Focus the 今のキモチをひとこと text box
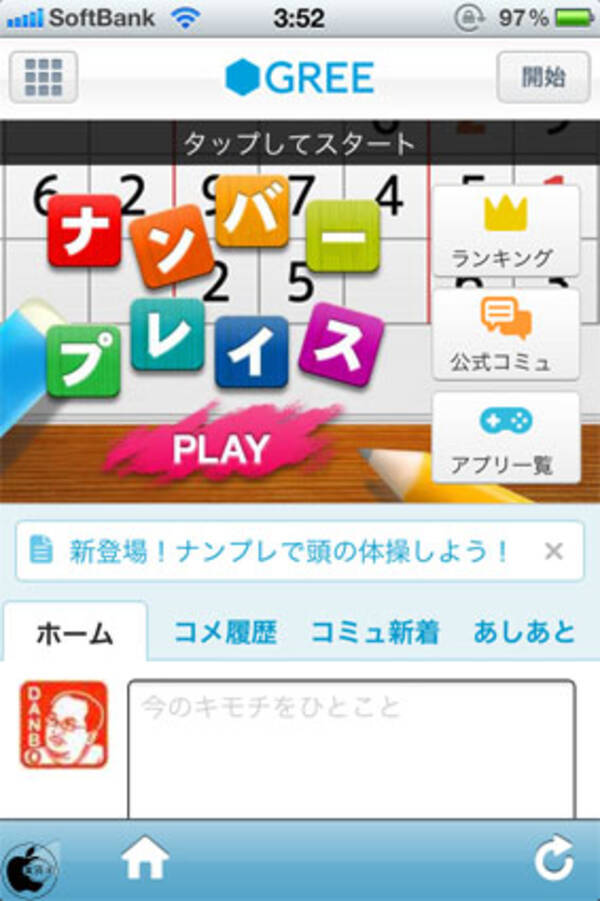The width and height of the screenshot is (600, 901). coord(351,747)
